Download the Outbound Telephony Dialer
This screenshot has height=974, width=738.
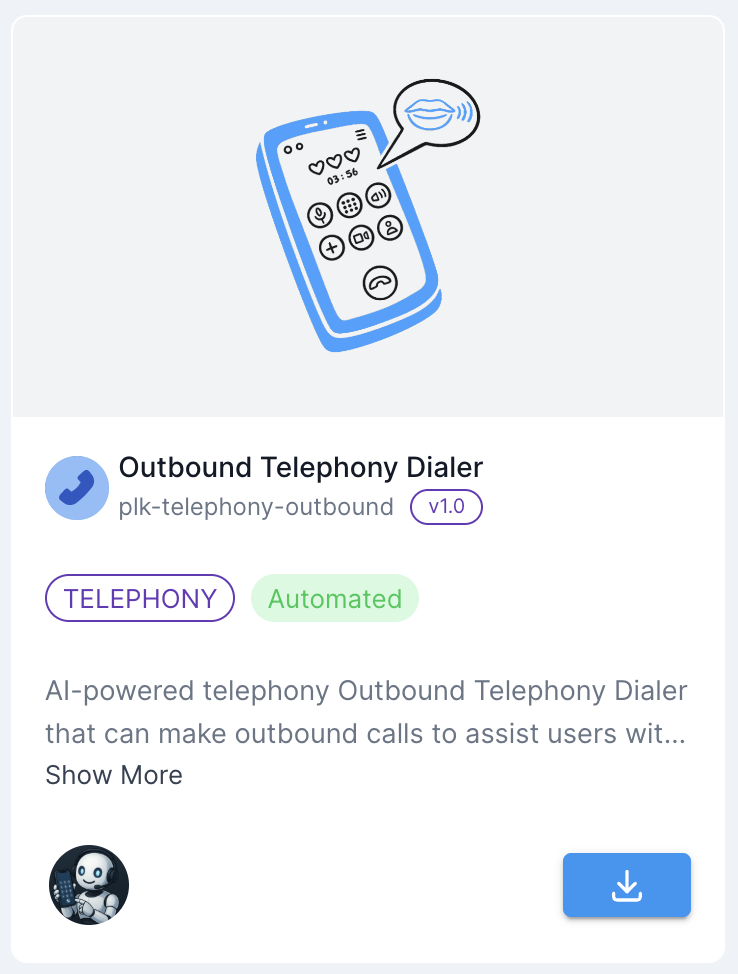coord(626,885)
